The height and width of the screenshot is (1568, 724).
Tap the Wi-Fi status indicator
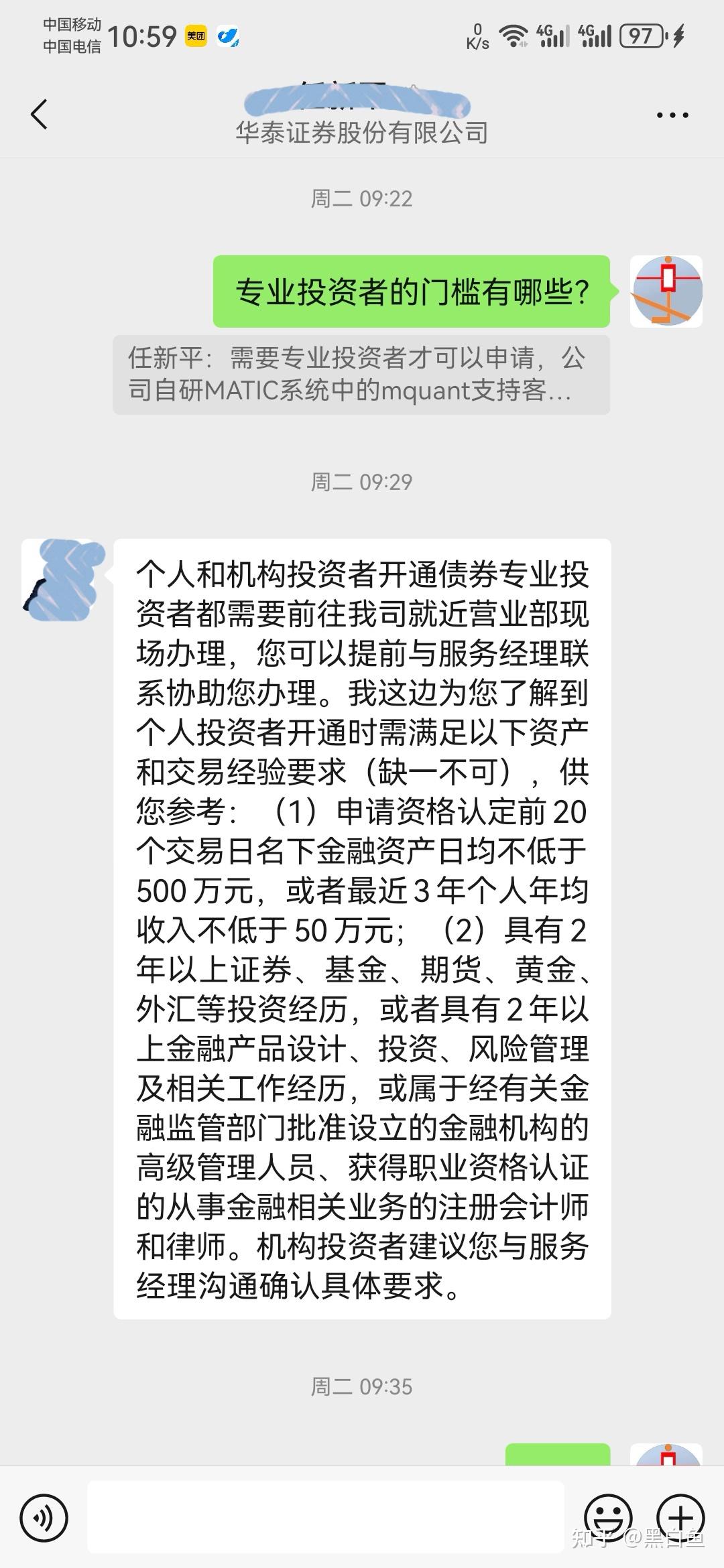point(514,37)
